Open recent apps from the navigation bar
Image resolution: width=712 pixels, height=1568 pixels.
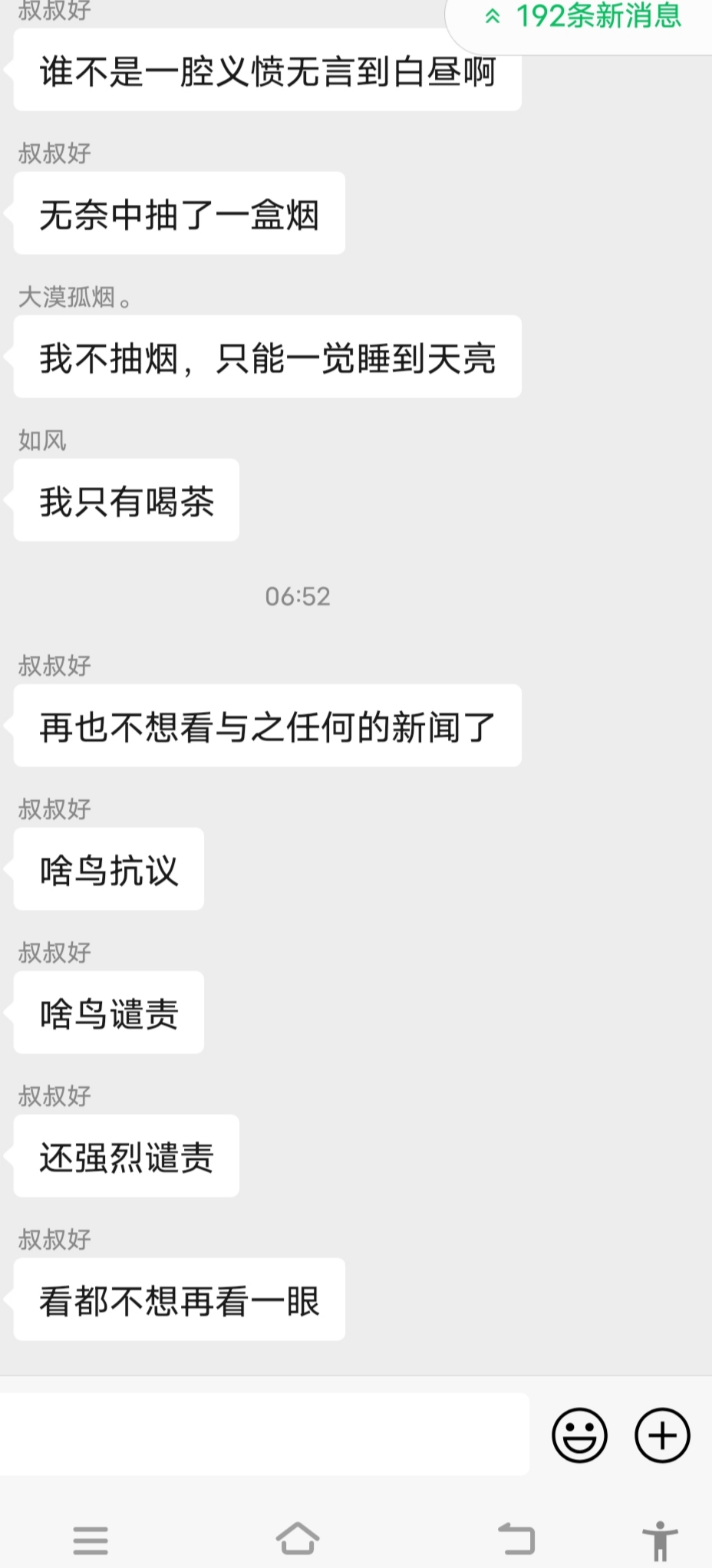[91, 1539]
